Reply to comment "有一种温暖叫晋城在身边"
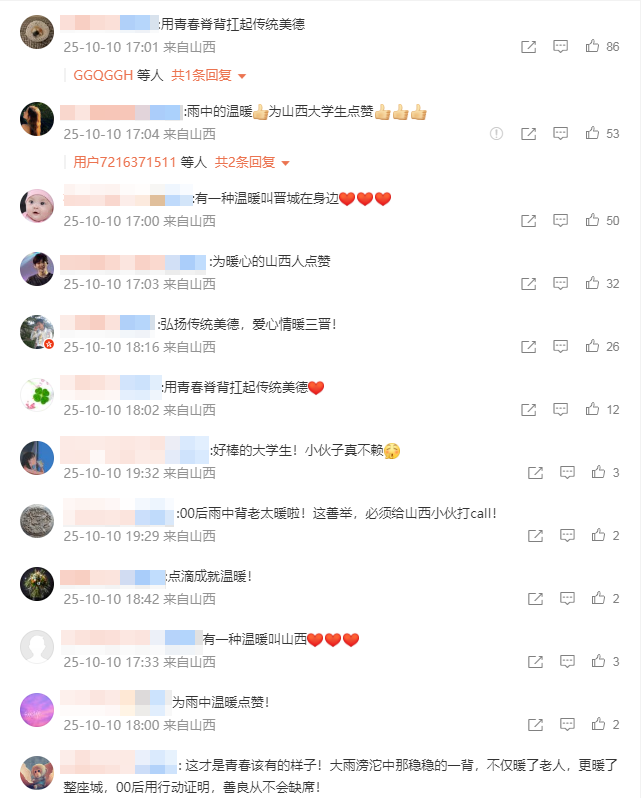The image size is (641, 798). click(x=561, y=221)
